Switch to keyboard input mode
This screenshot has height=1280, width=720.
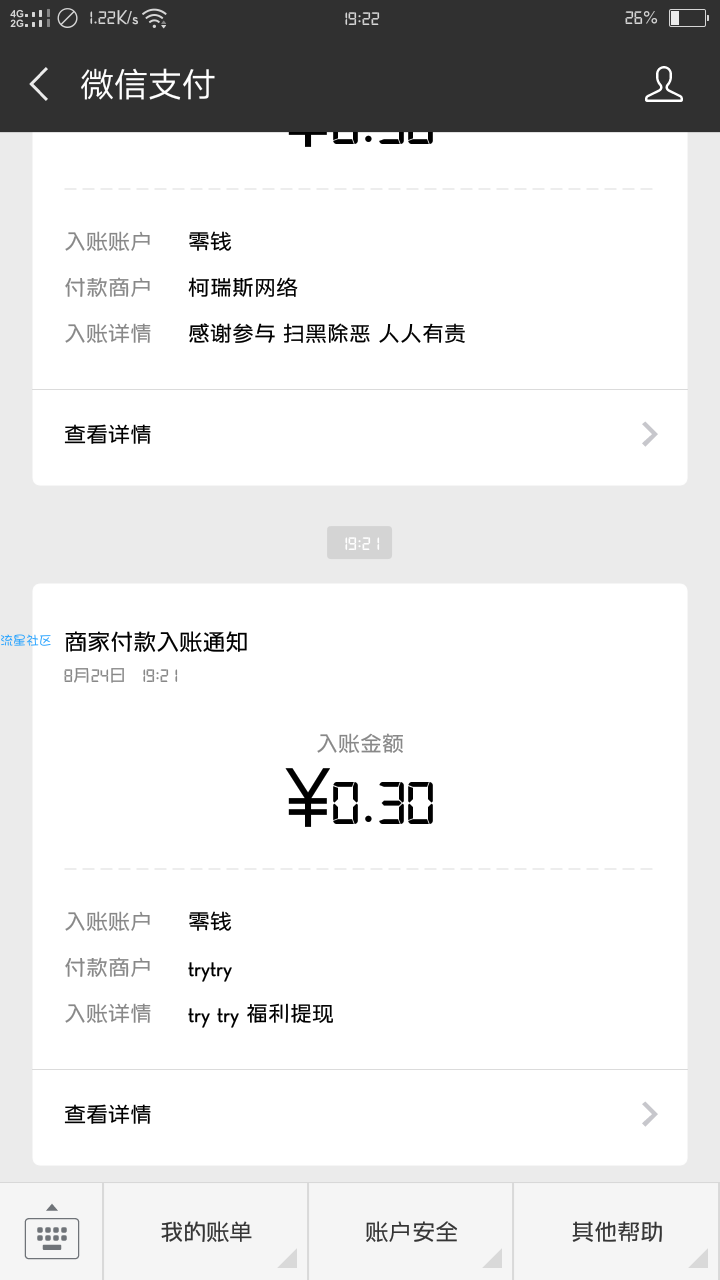tap(51, 1232)
